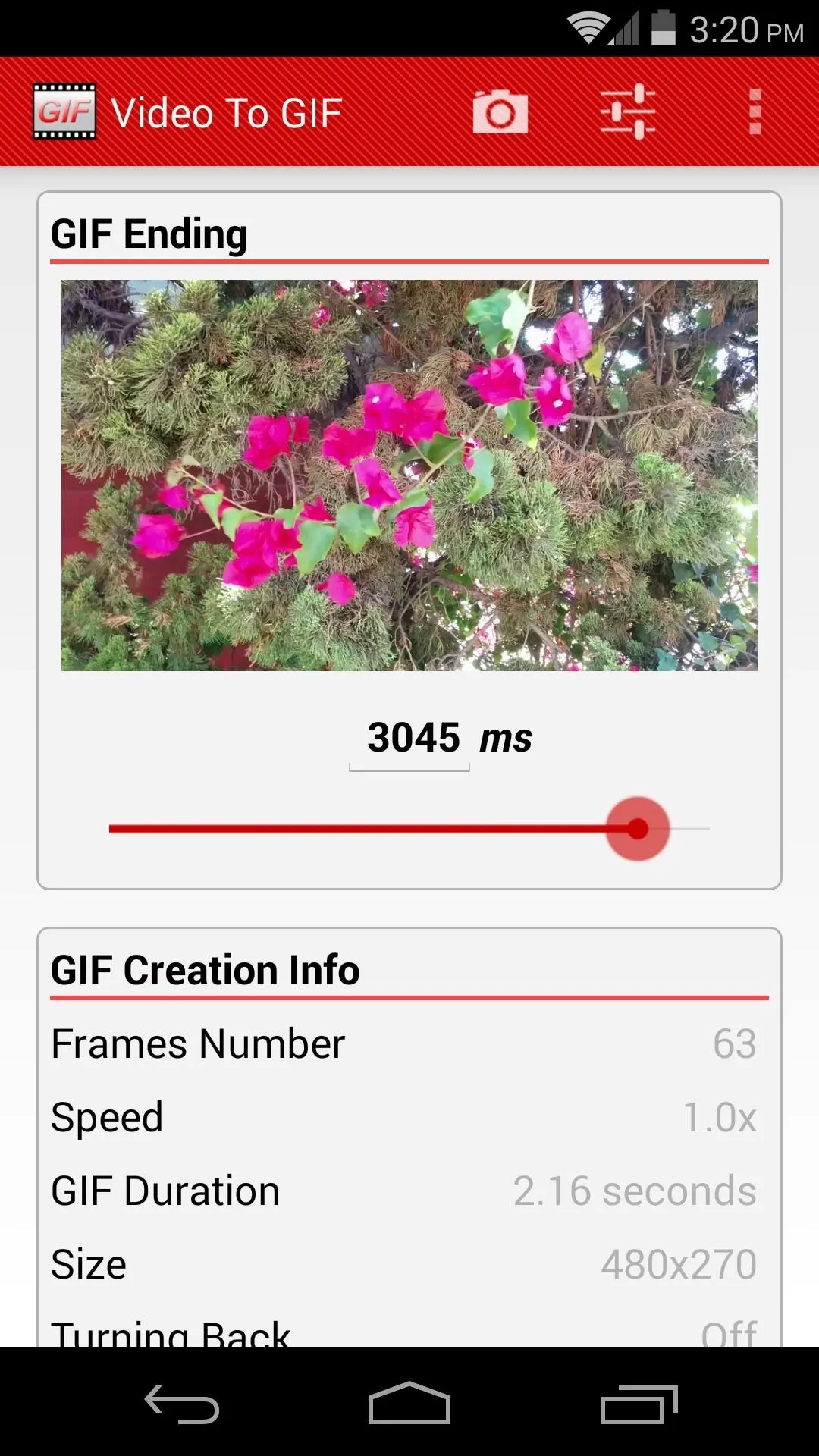Edit the 3045 ms ending time field

(x=410, y=738)
